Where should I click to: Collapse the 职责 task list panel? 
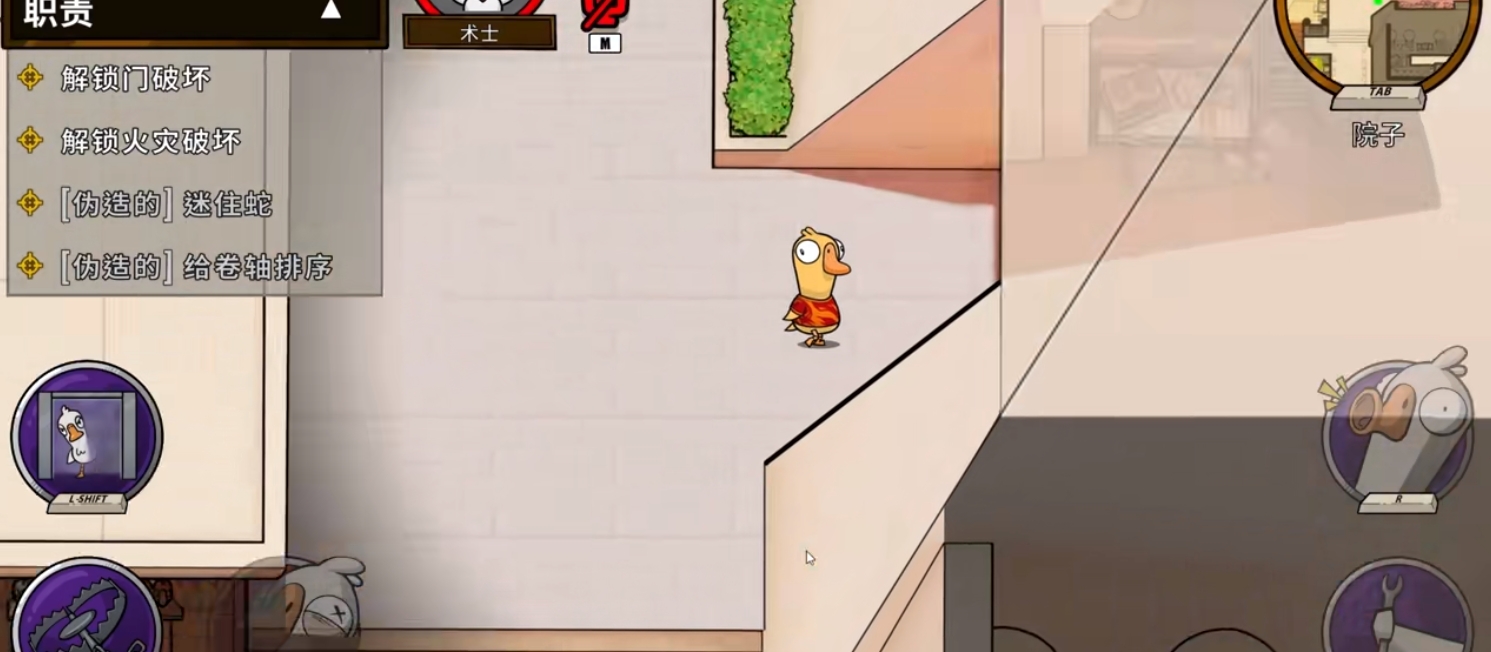click(330, 11)
